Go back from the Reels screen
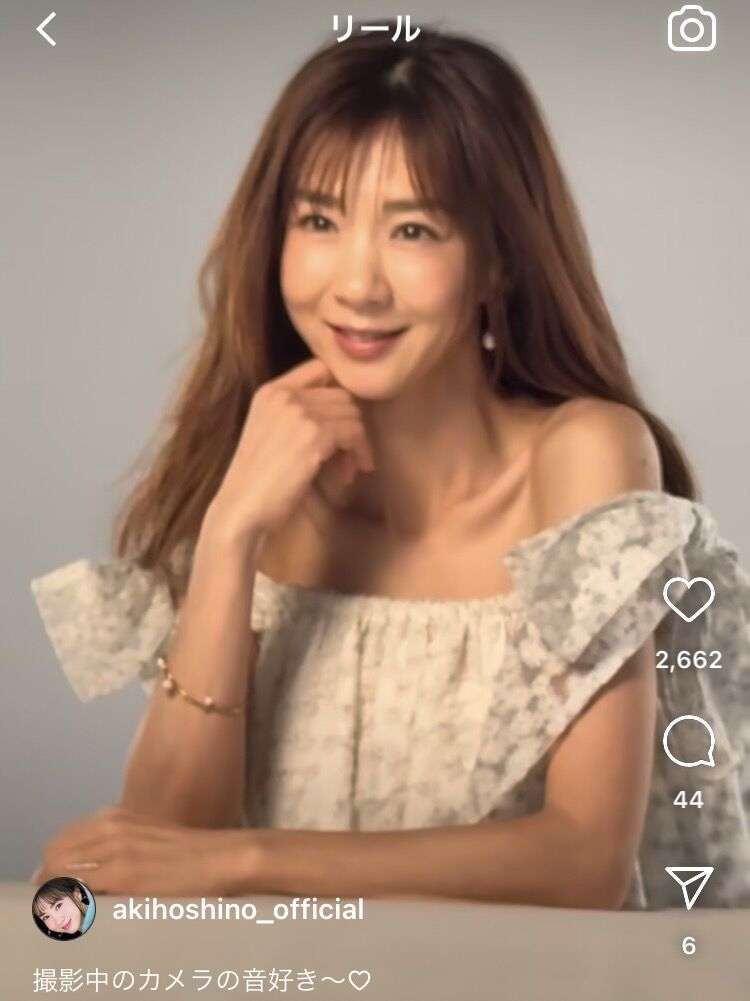The width and height of the screenshot is (750, 1001). (46, 30)
